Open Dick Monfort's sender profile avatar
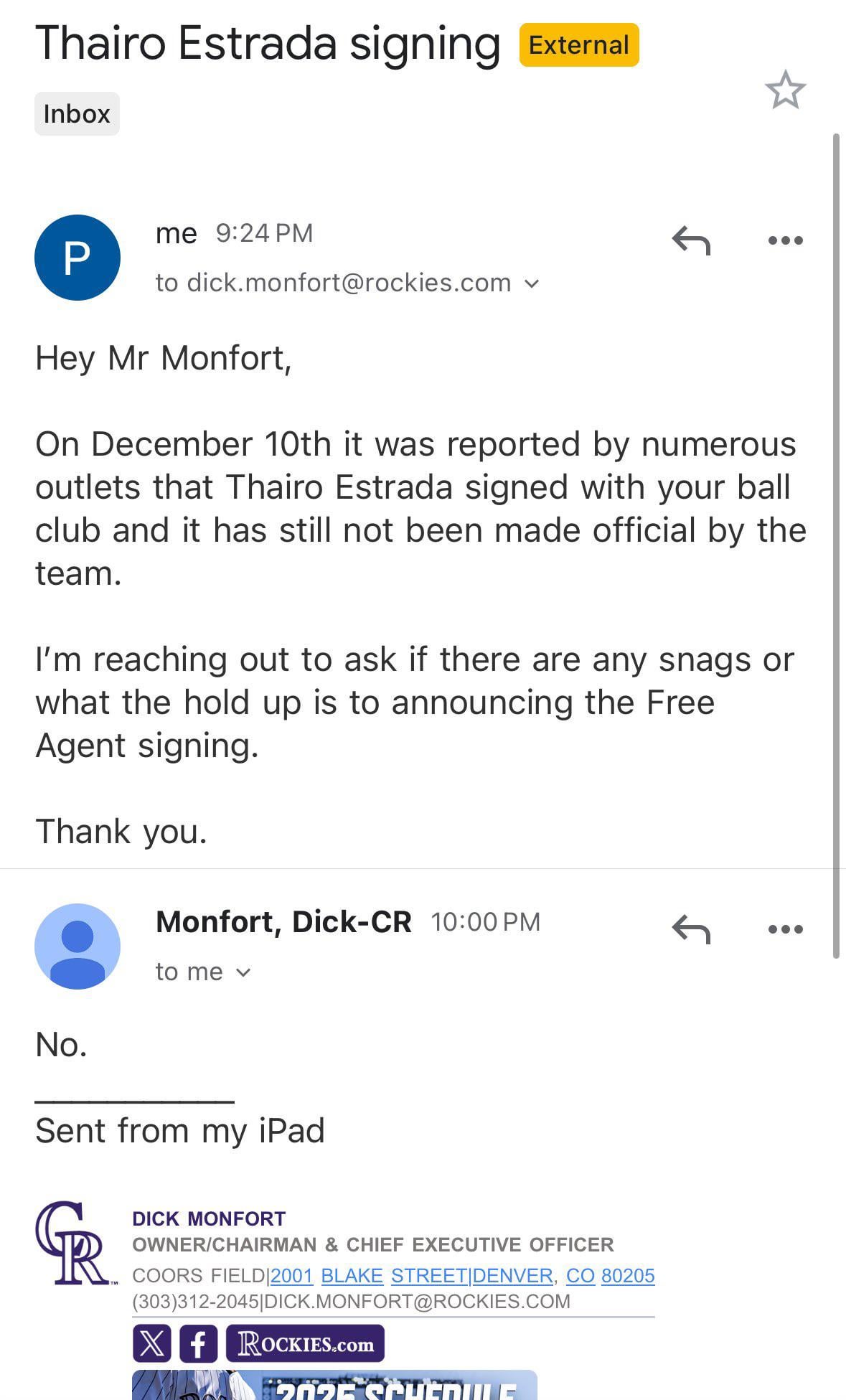 [x=77, y=946]
